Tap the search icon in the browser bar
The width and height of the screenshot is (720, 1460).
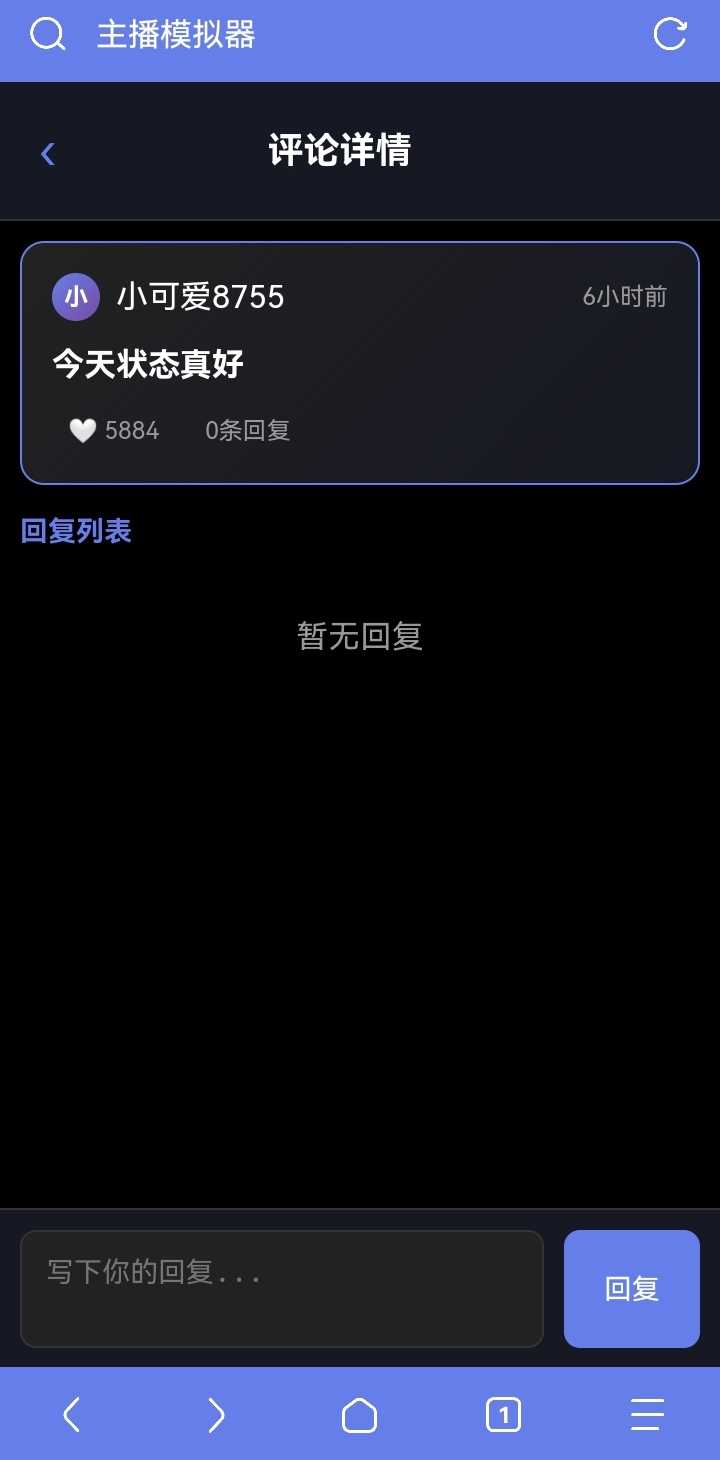pyautogui.click(x=47, y=35)
